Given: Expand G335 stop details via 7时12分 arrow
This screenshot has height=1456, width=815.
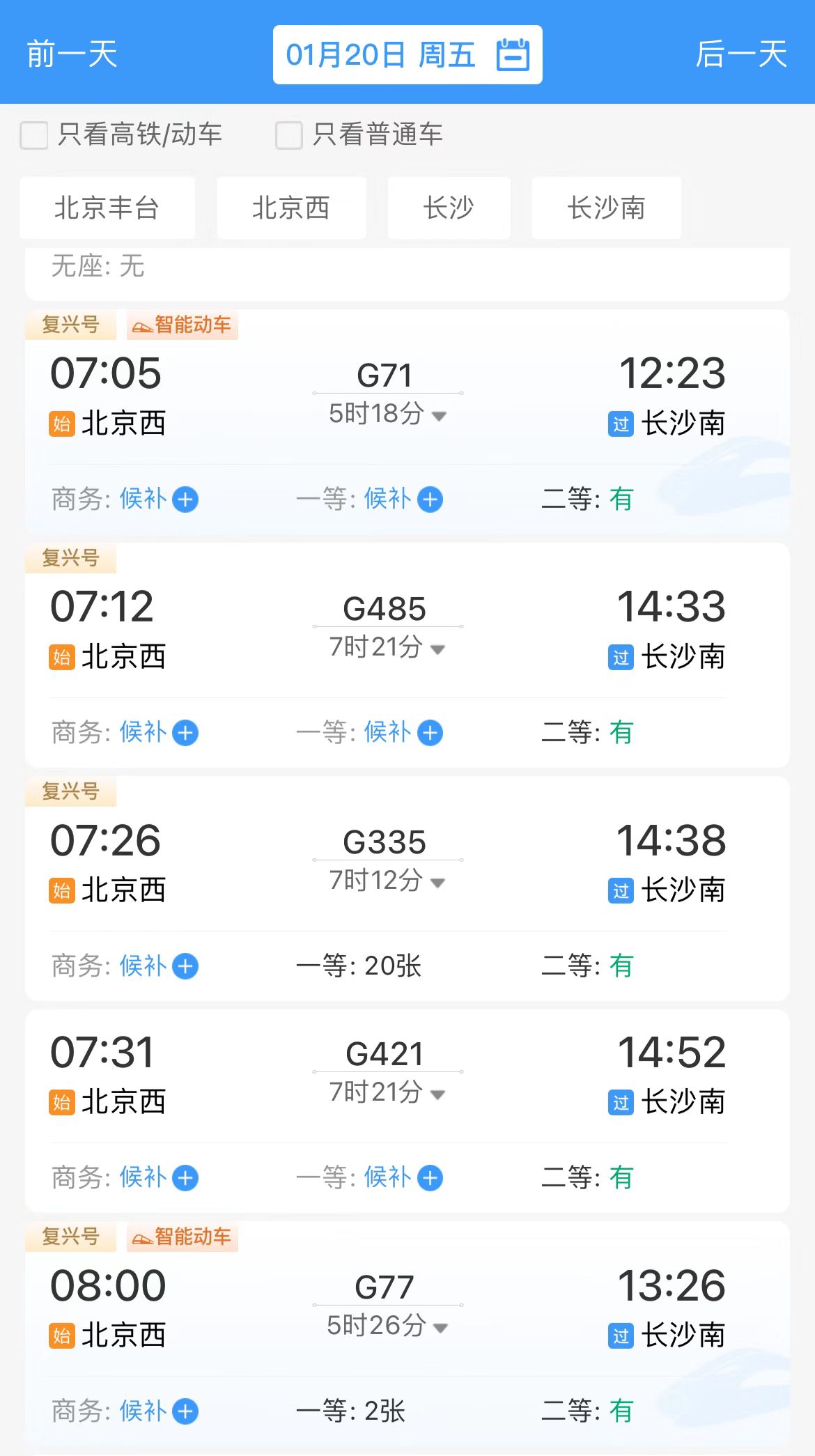Looking at the screenshot, I should pos(438,883).
